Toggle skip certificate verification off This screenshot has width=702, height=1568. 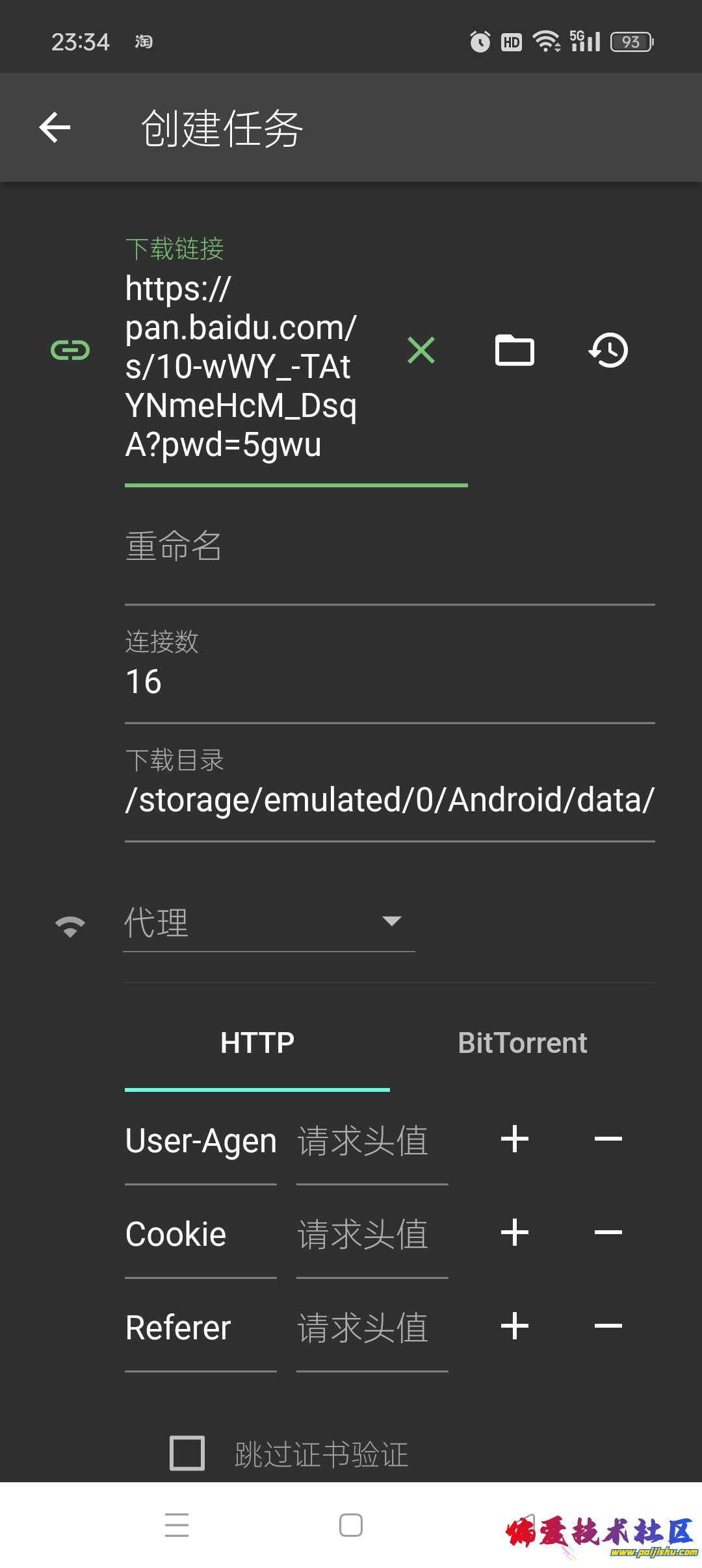pos(187,1454)
